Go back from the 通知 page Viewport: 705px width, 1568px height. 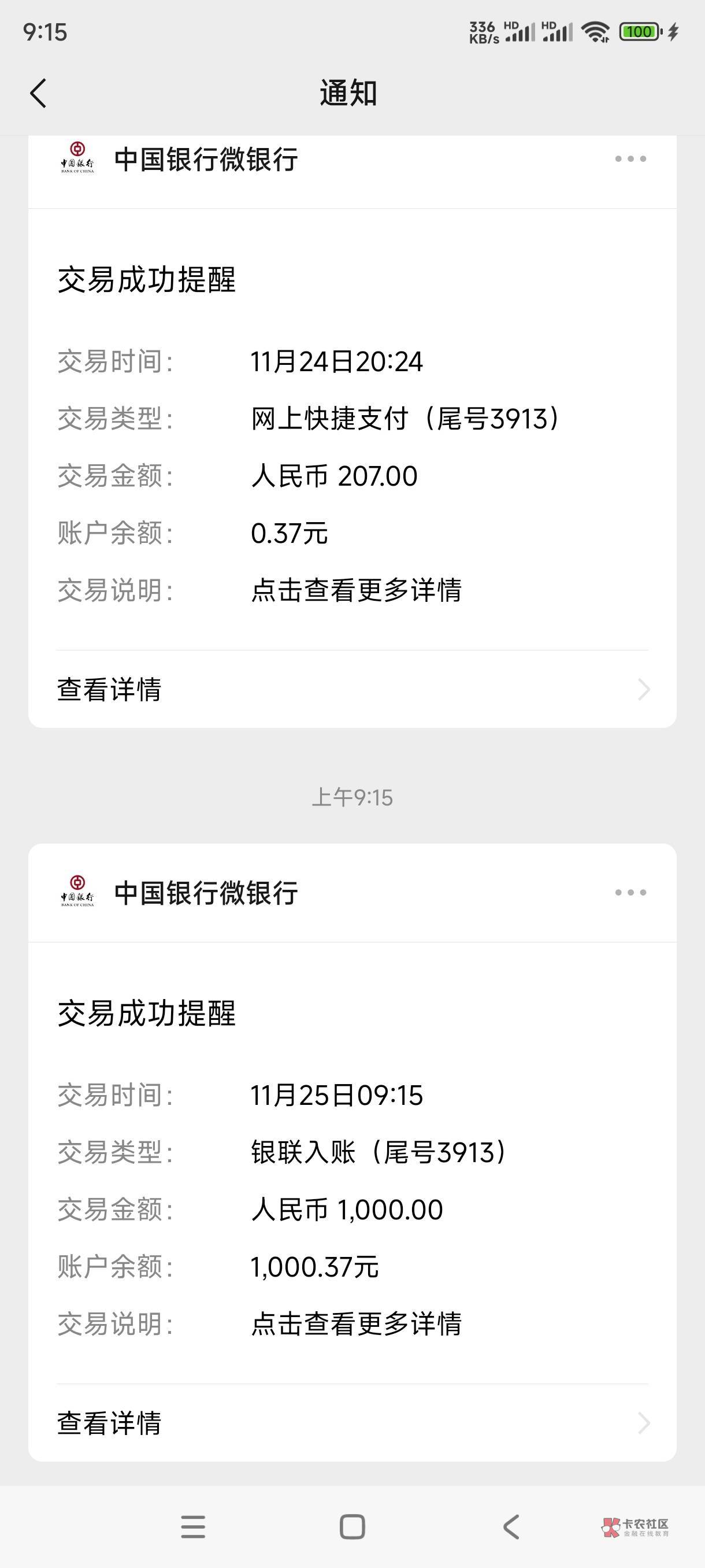(38, 93)
